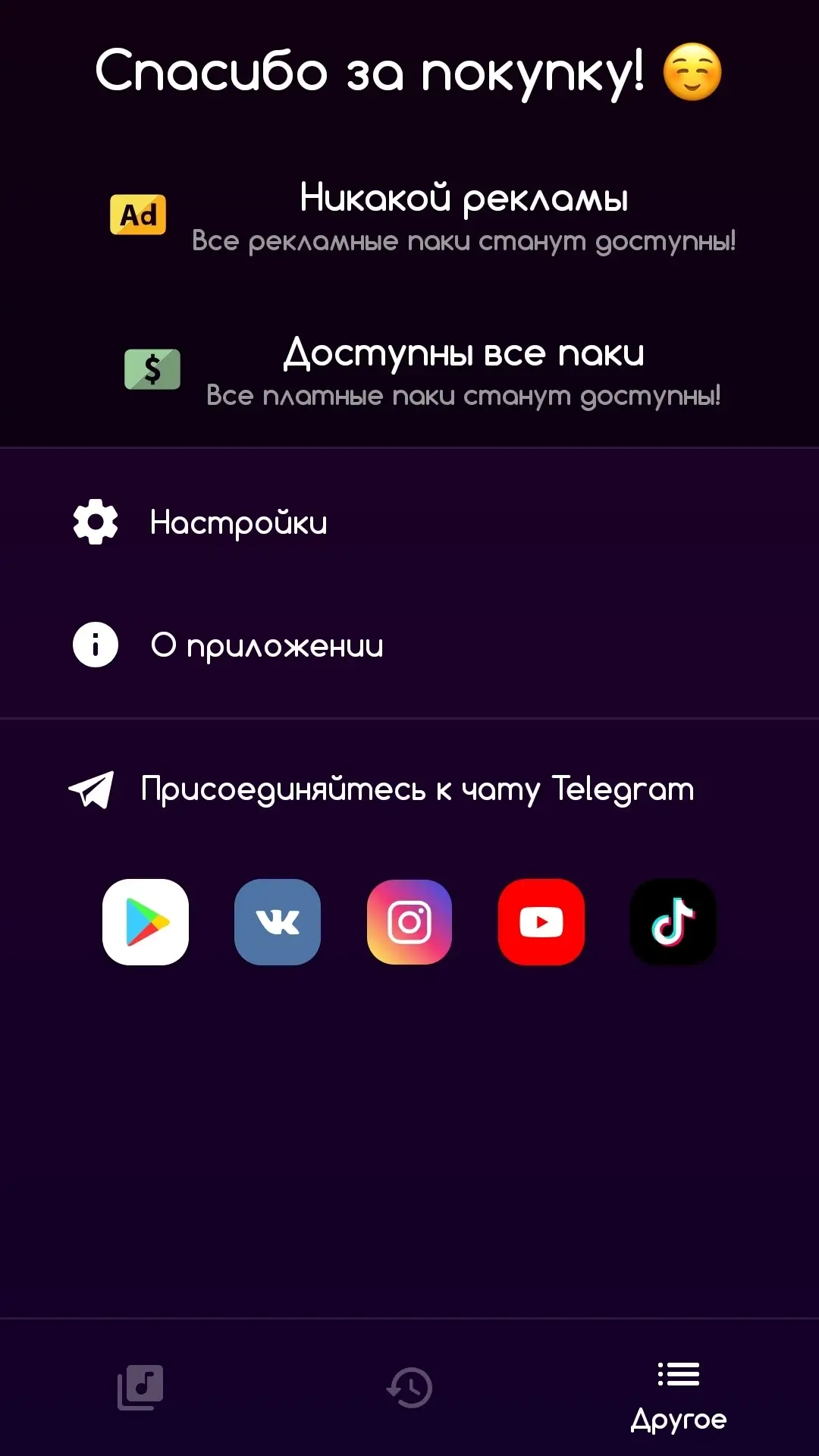Open the Instagram icon
Screen dimensions: 819x1456
click(409, 922)
